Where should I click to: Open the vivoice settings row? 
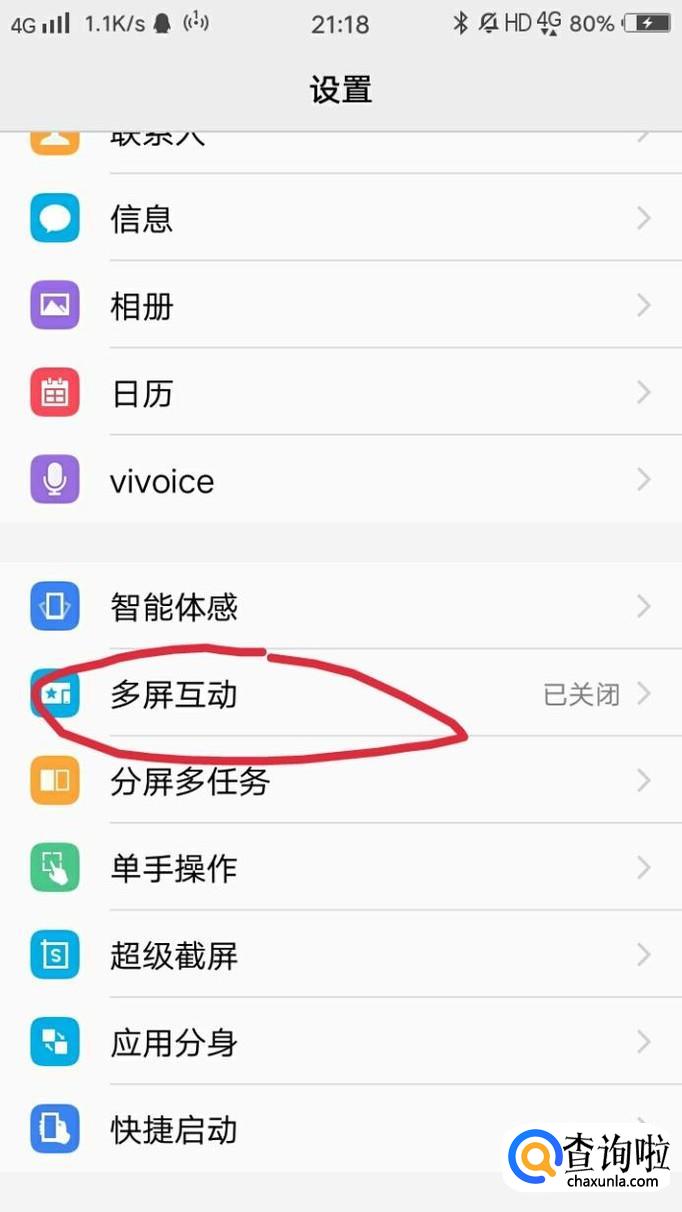pyautogui.click(x=340, y=481)
